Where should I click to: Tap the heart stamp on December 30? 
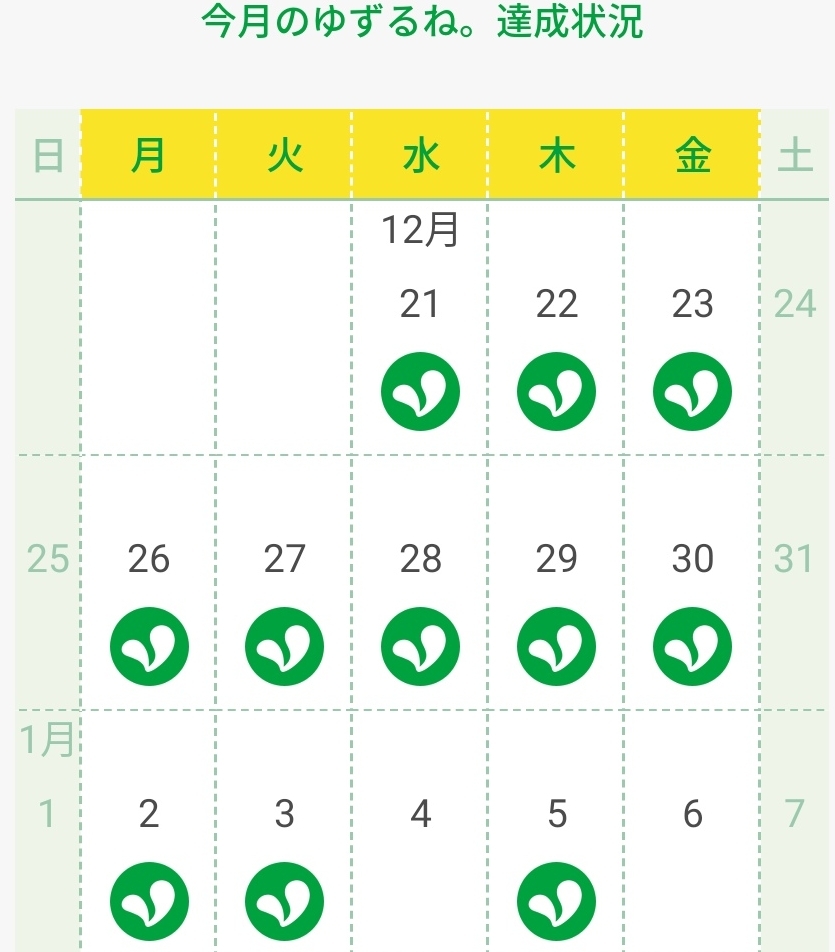click(692, 646)
